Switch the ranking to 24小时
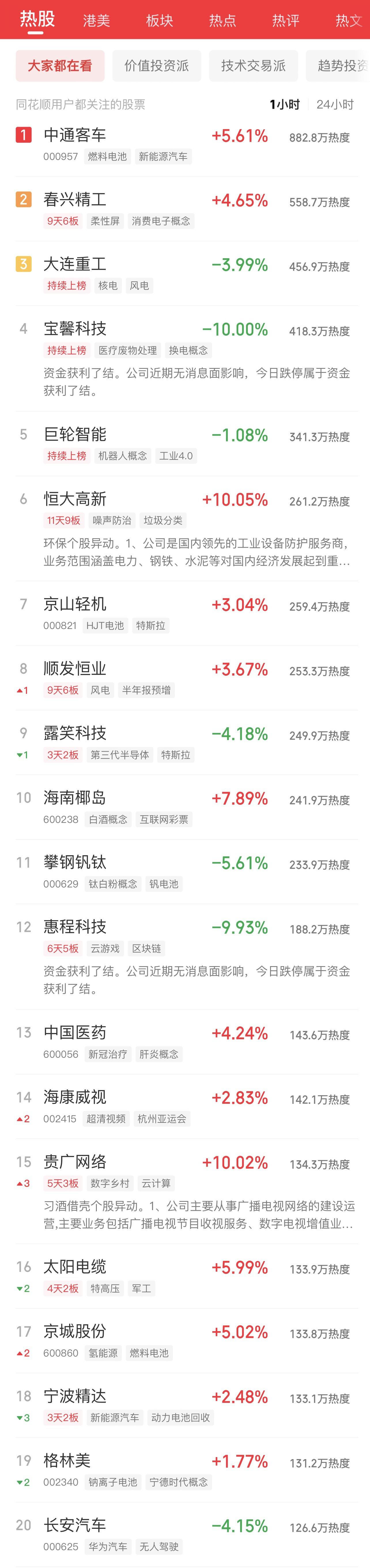 [x=335, y=105]
